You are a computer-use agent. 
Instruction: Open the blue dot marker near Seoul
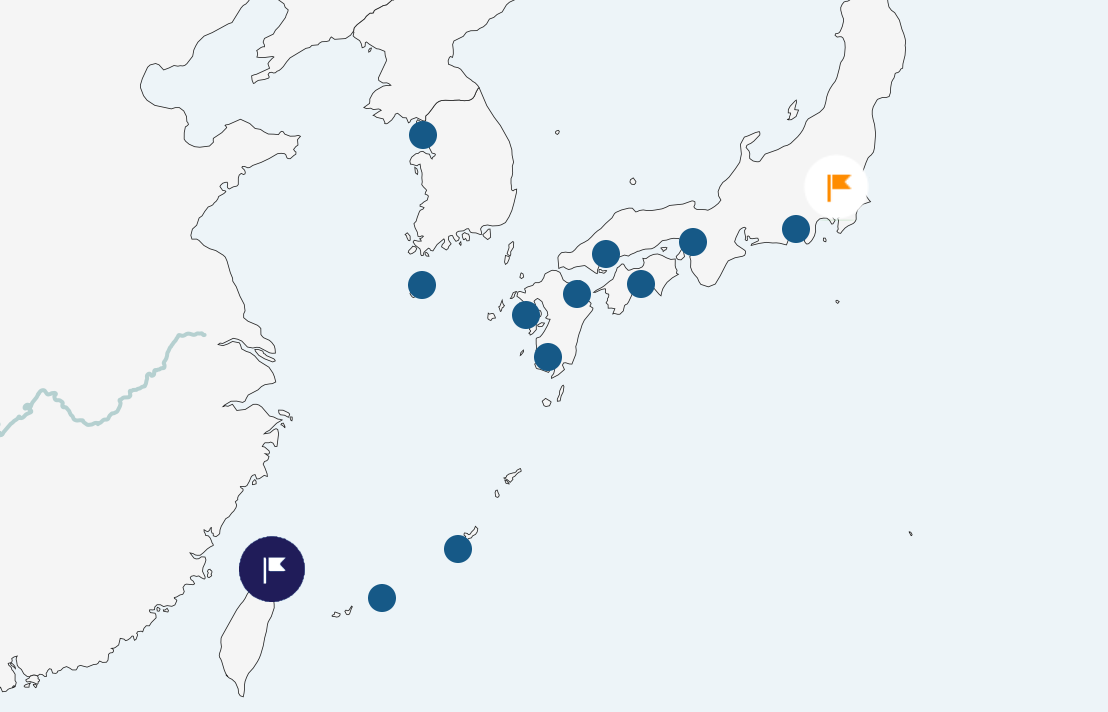tap(423, 135)
